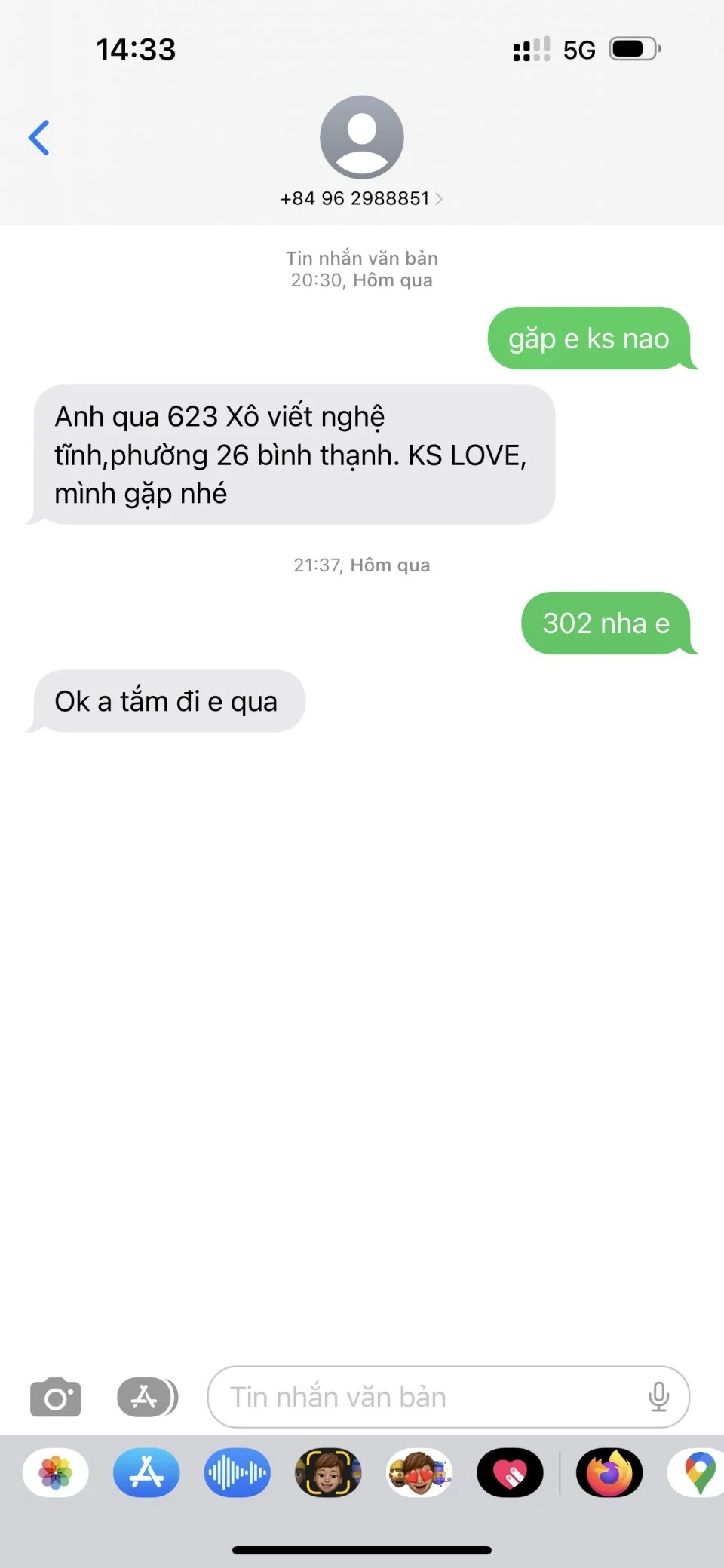Open the Memoji camera app

click(x=328, y=1472)
